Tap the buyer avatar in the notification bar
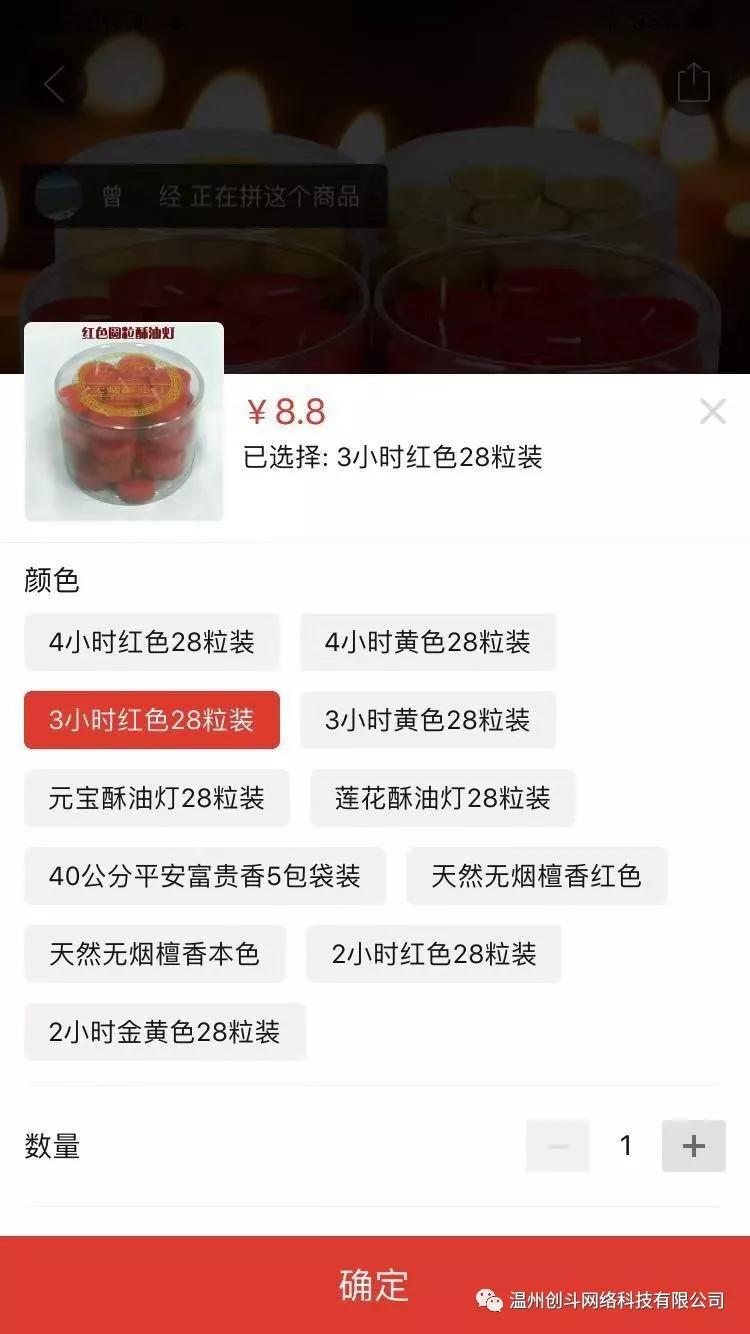 coord(57,197)
